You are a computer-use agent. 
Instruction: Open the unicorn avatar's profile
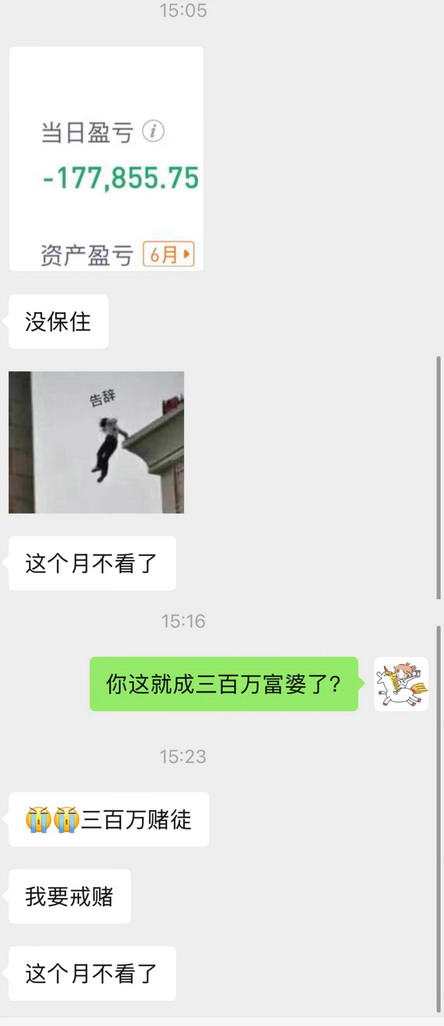coord(401,684)
